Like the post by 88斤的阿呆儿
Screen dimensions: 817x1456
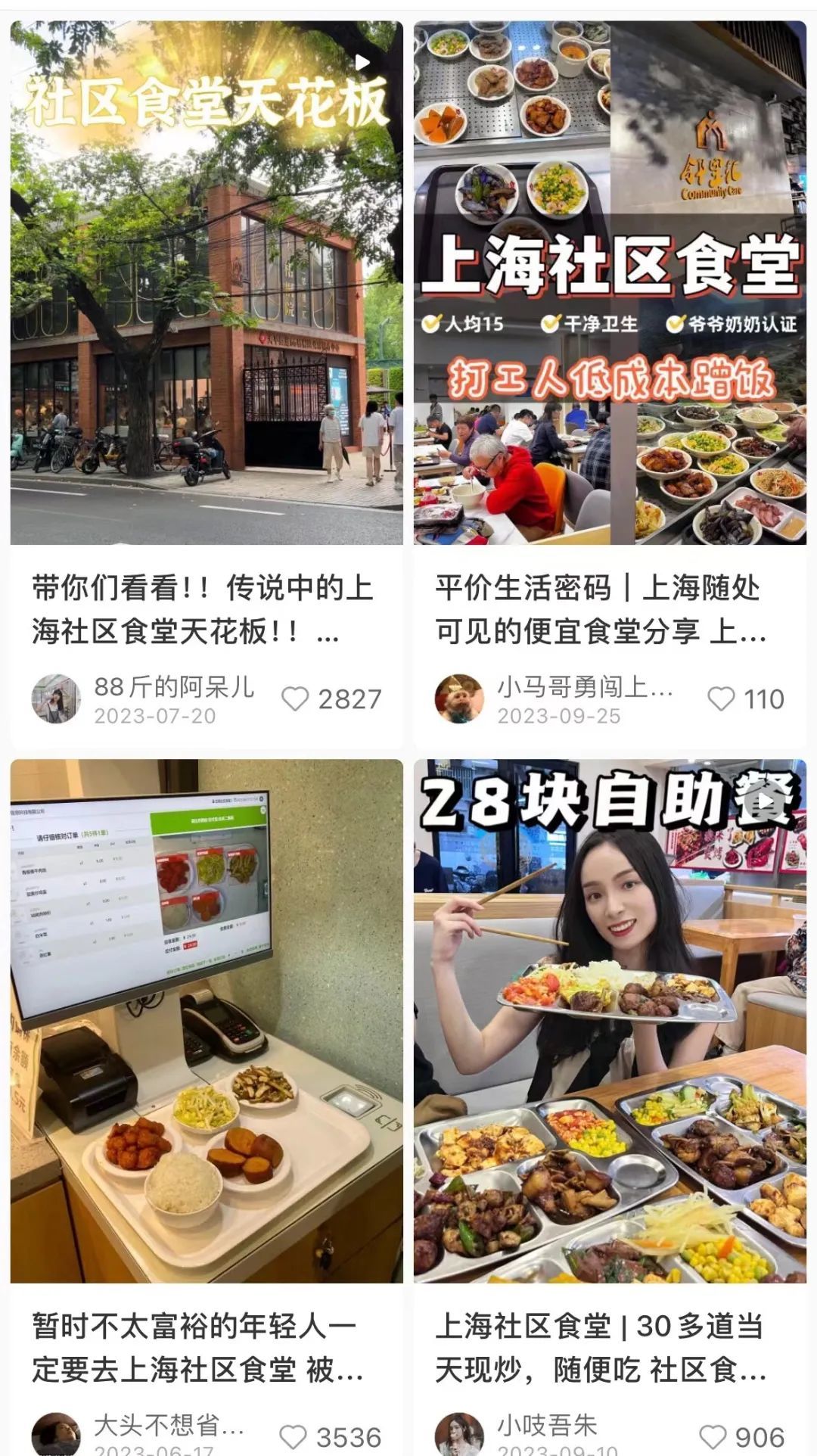point(295,699)
